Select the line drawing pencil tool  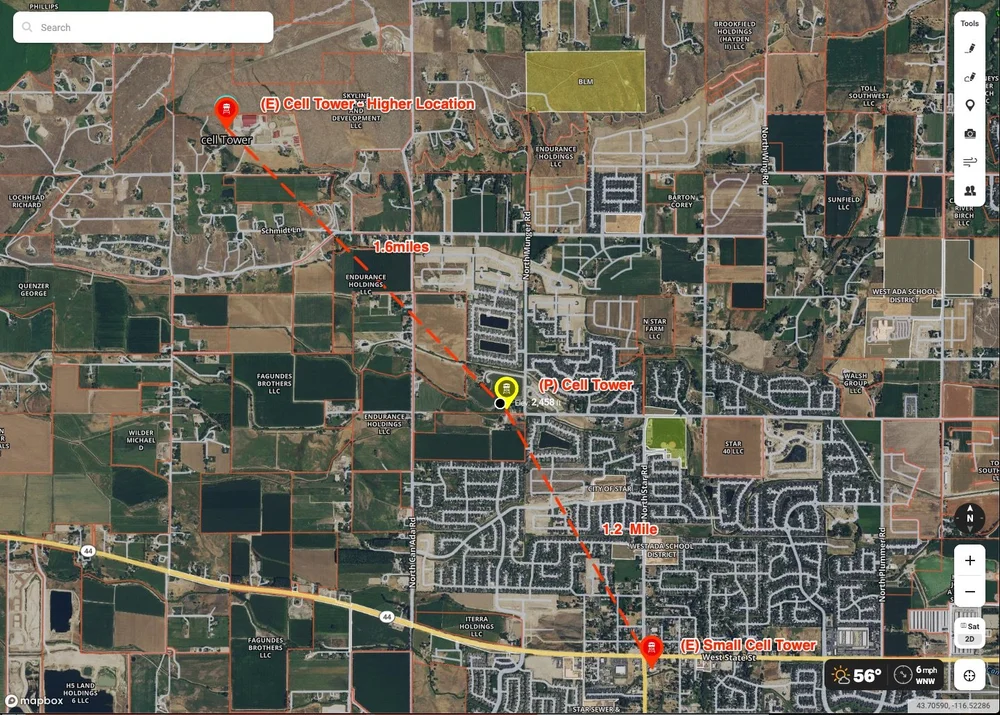coord(969,48)
